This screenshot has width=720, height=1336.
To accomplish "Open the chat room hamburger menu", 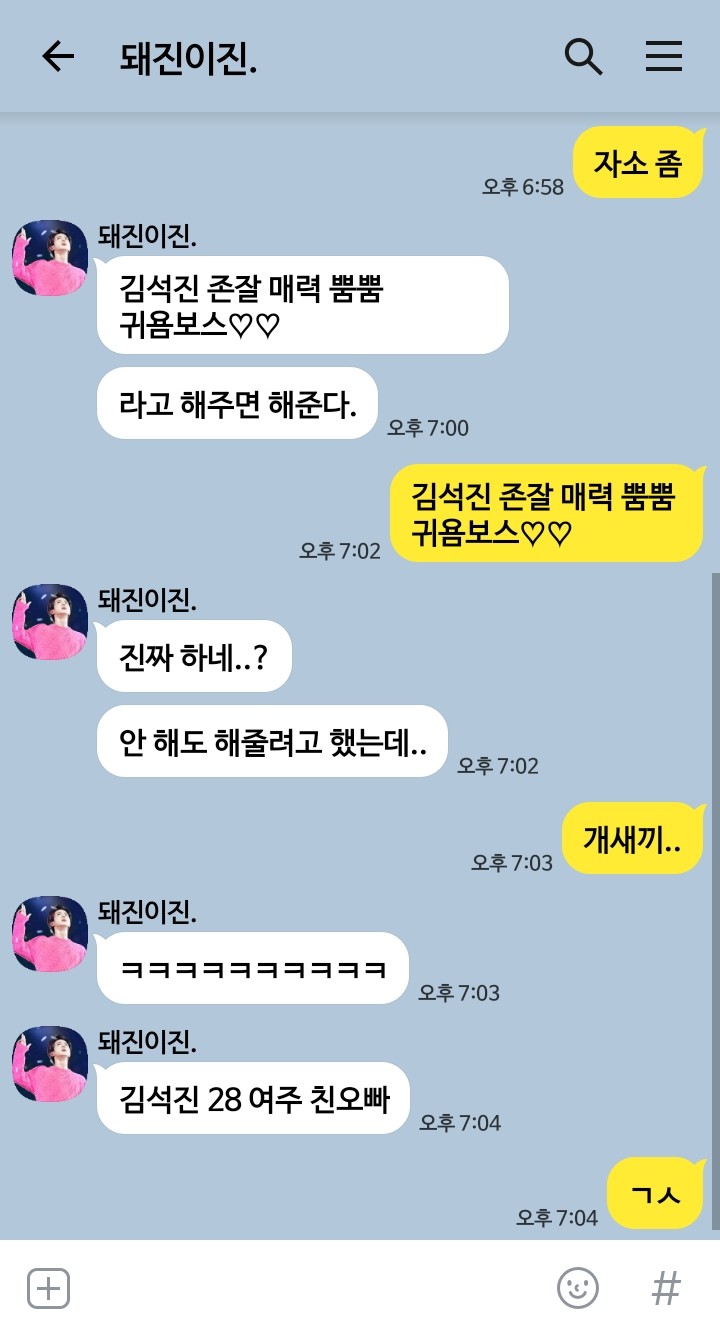I will click(663, 57).
